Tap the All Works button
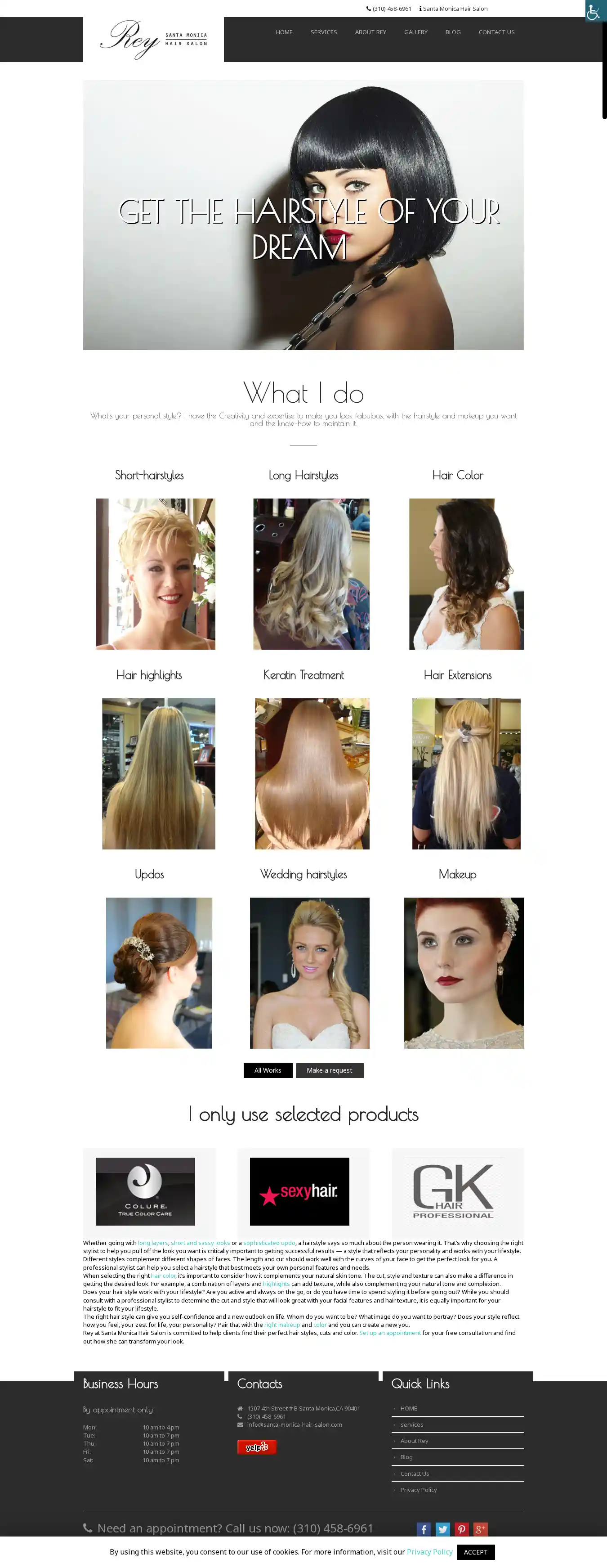This screenshot has width=607, height=1568. pyautogui.click(x=268, y=1070)
